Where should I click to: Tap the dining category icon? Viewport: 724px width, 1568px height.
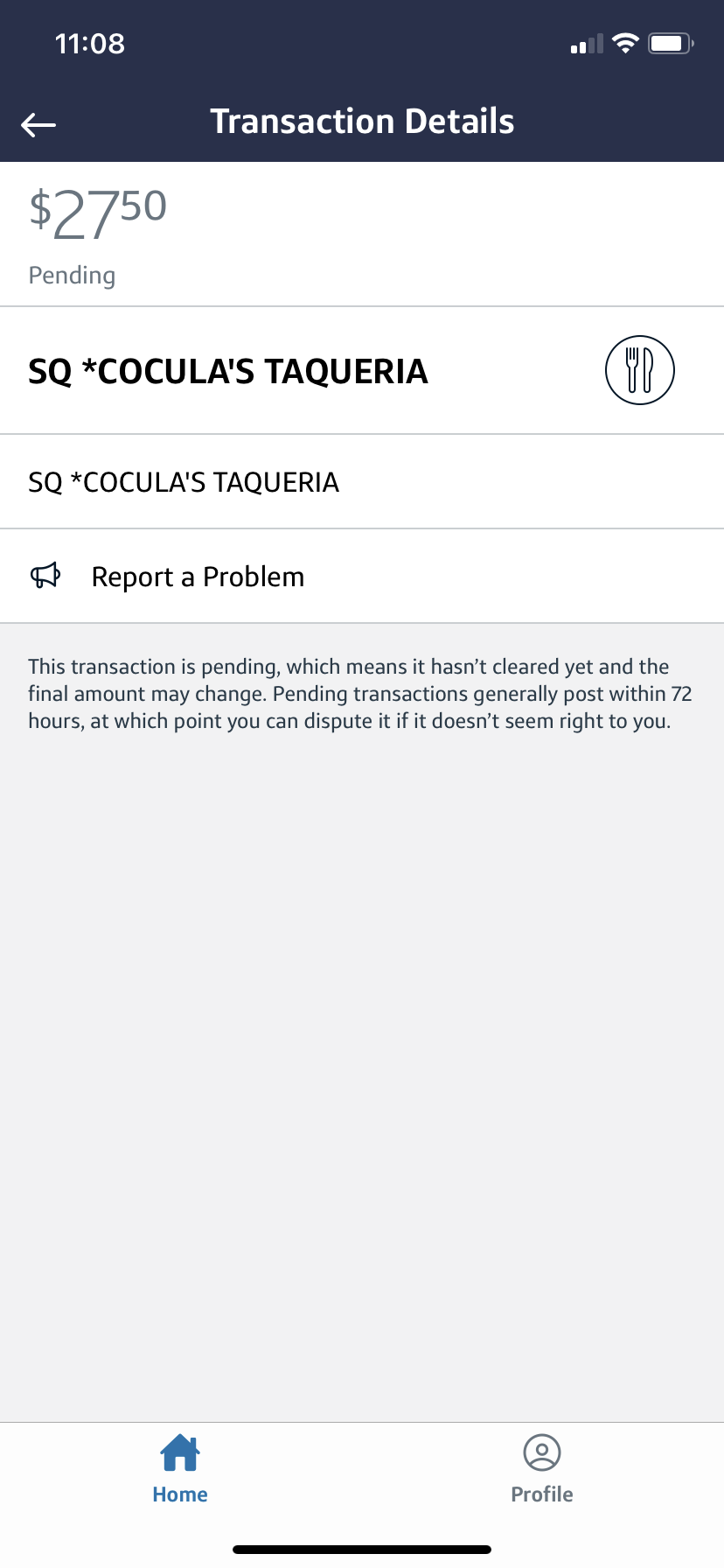pyautogui.click(x=639, y=370)
